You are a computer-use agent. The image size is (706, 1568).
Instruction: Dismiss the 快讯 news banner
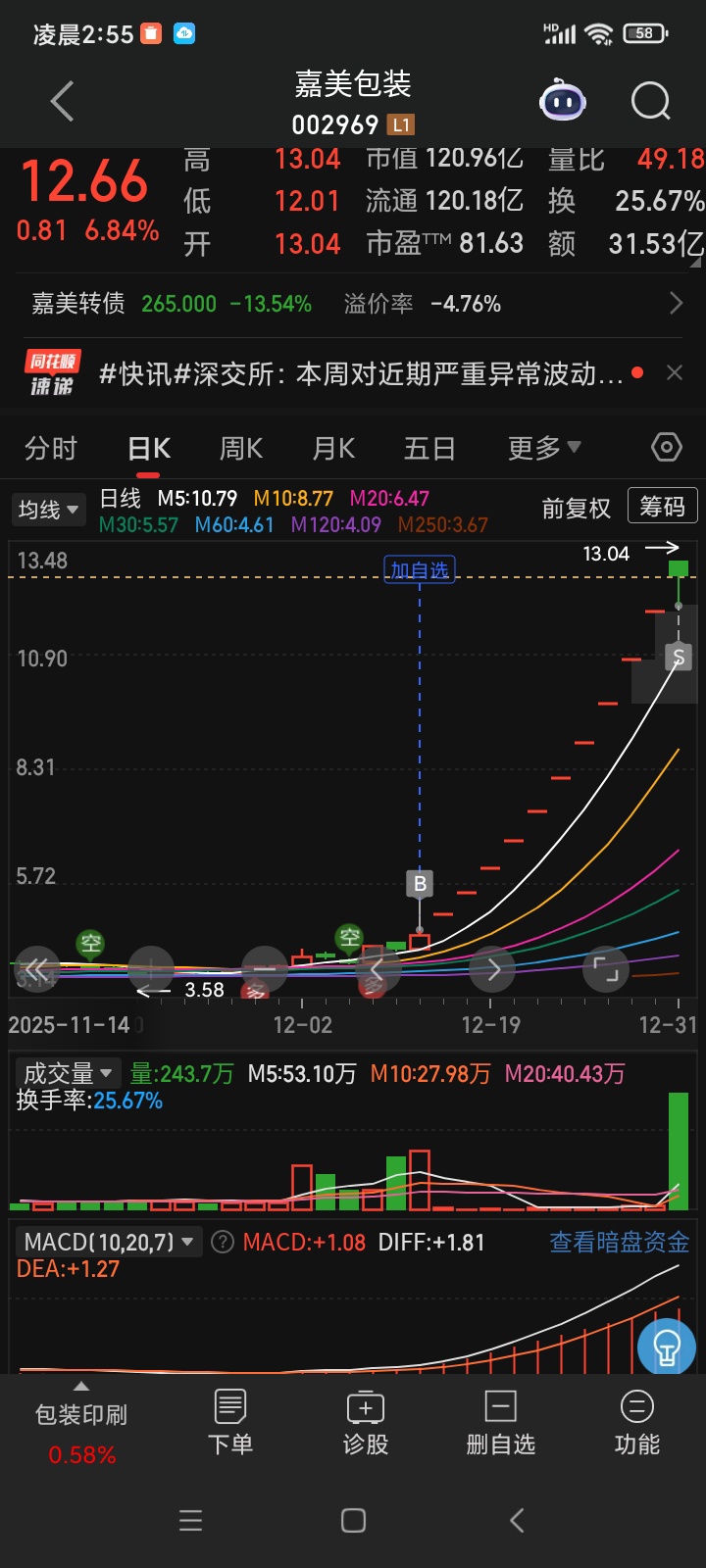pos(674,372)
